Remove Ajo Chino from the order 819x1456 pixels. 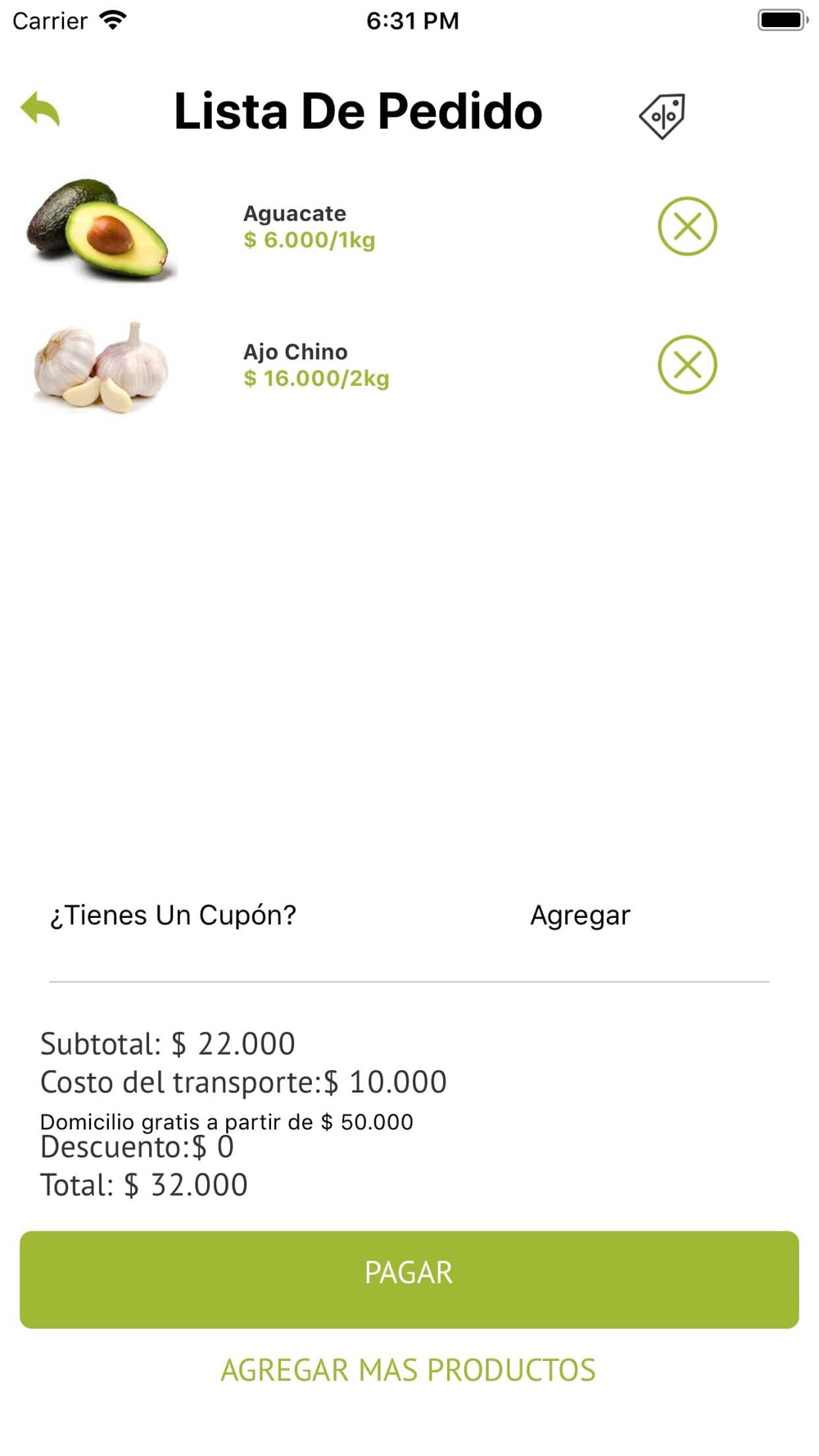click(x=686, y=364)
